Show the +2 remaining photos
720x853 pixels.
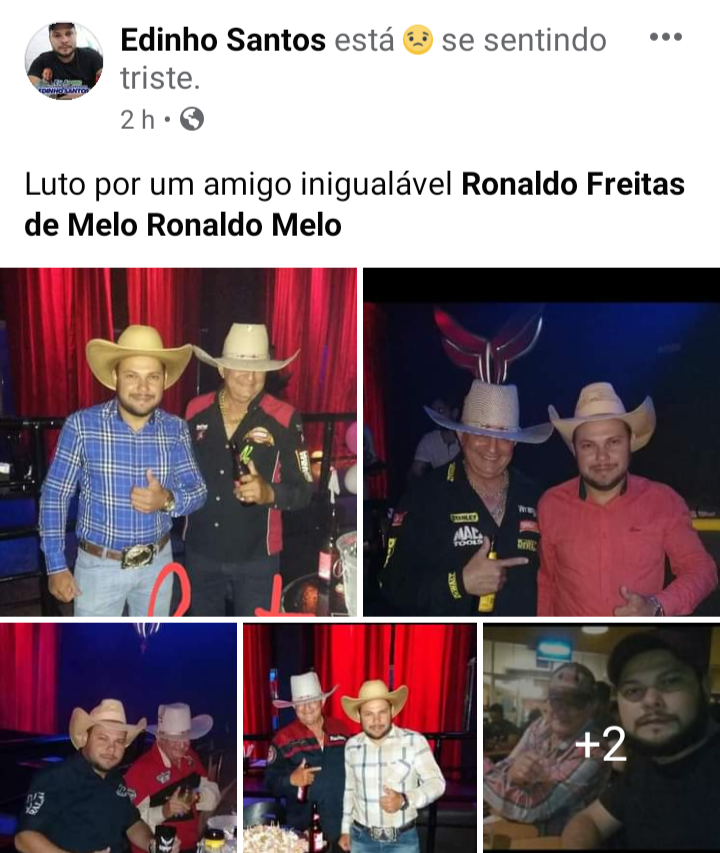(x=601, y=737)
